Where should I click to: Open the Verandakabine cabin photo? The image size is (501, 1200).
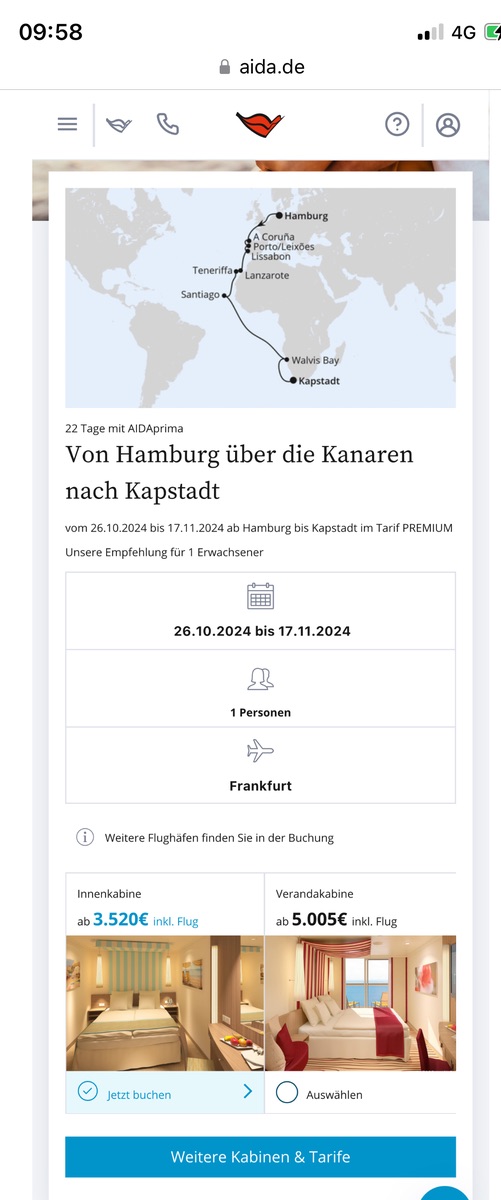tap(361, 1004)
